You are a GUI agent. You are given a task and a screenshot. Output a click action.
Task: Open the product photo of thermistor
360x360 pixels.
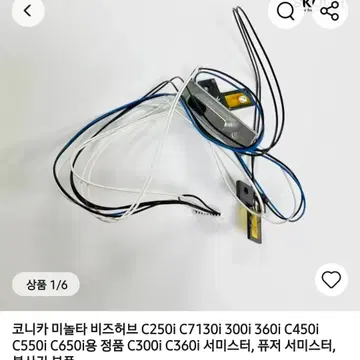(180, 155)
